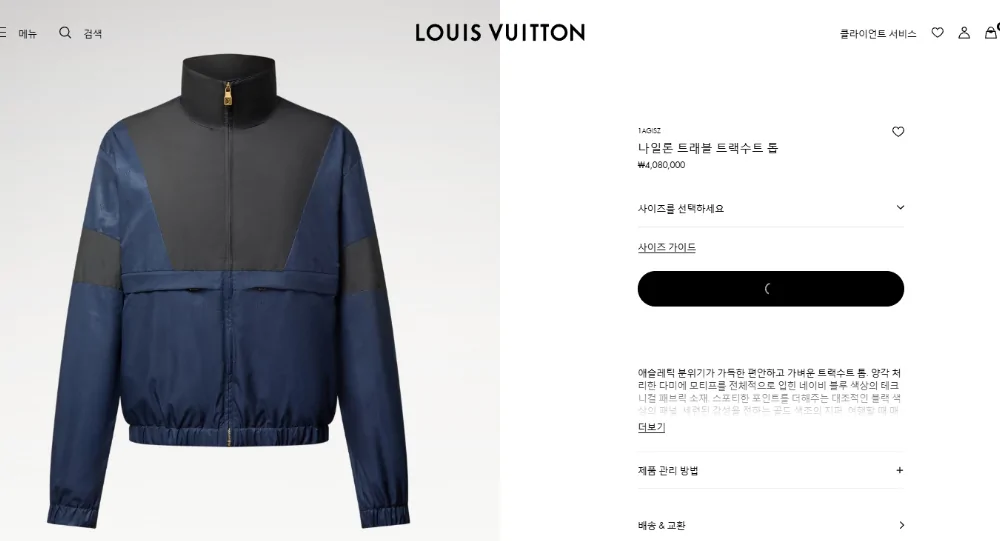1000x541 pixels.
Task: Go to Louis Vuitton home logo
Action: coord(500,32)
